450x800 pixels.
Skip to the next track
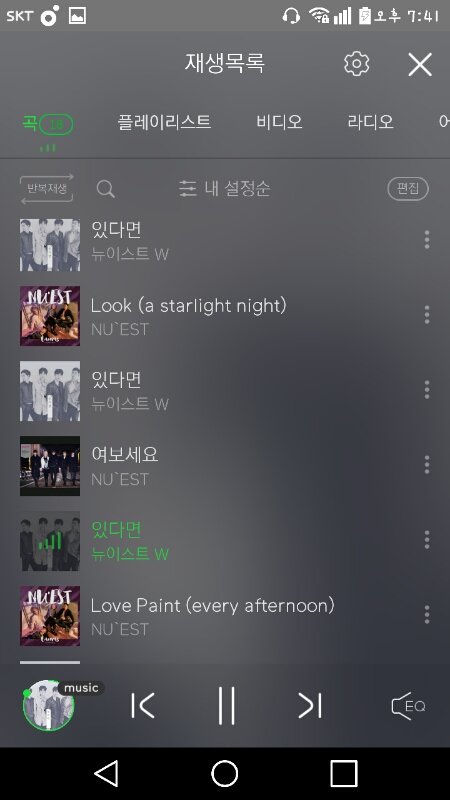click(x=310, y=706)
